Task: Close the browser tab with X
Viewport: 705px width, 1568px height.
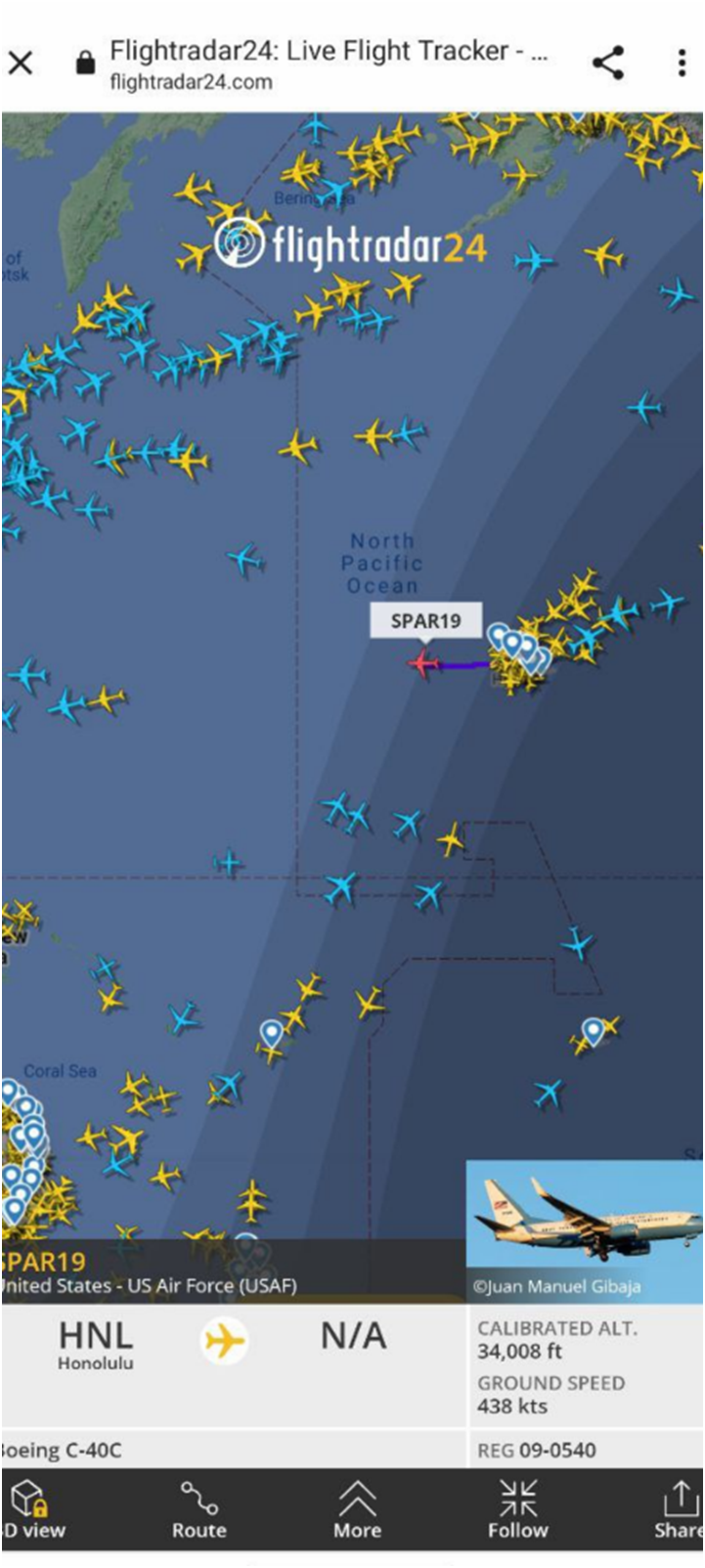Action: pos(21,64)
